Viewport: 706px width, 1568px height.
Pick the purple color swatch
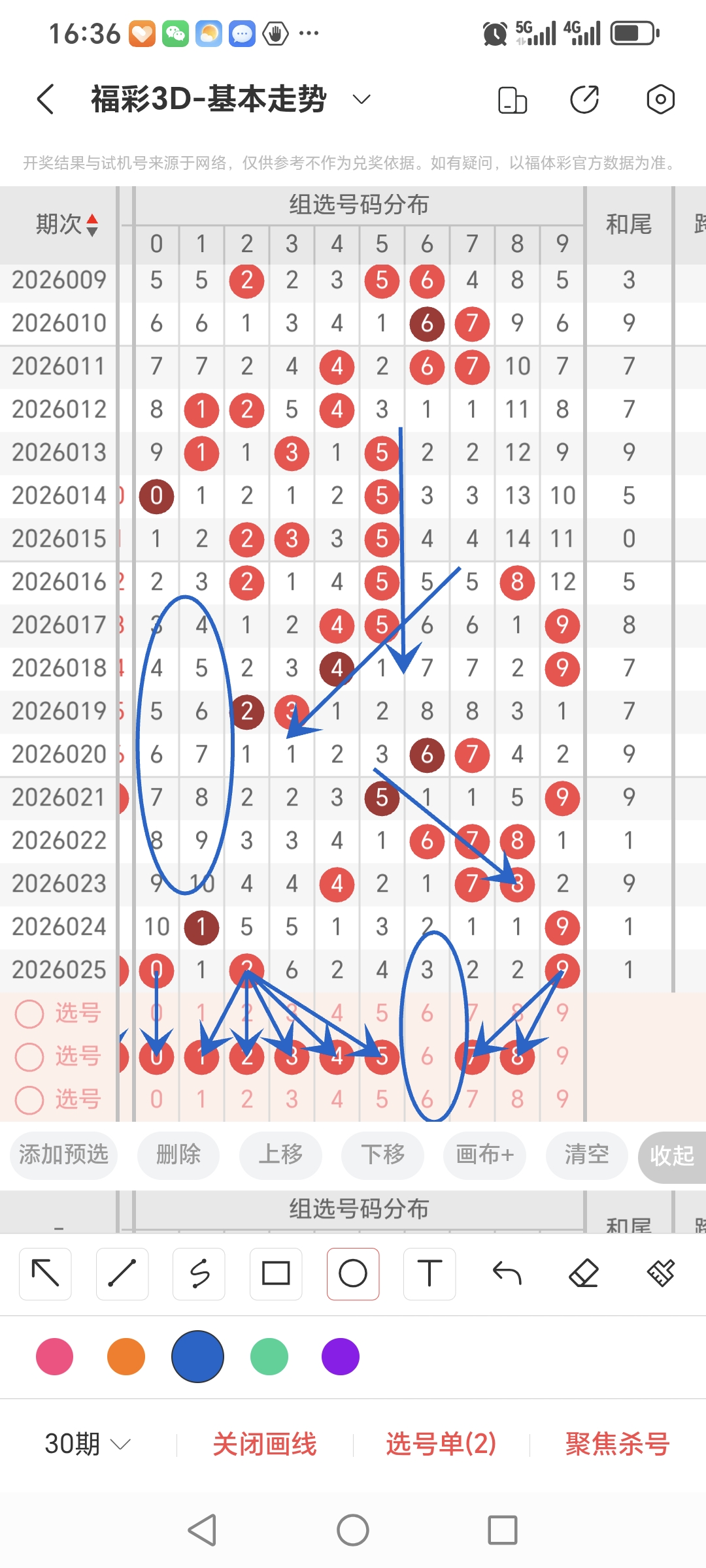pos(339,1356)
